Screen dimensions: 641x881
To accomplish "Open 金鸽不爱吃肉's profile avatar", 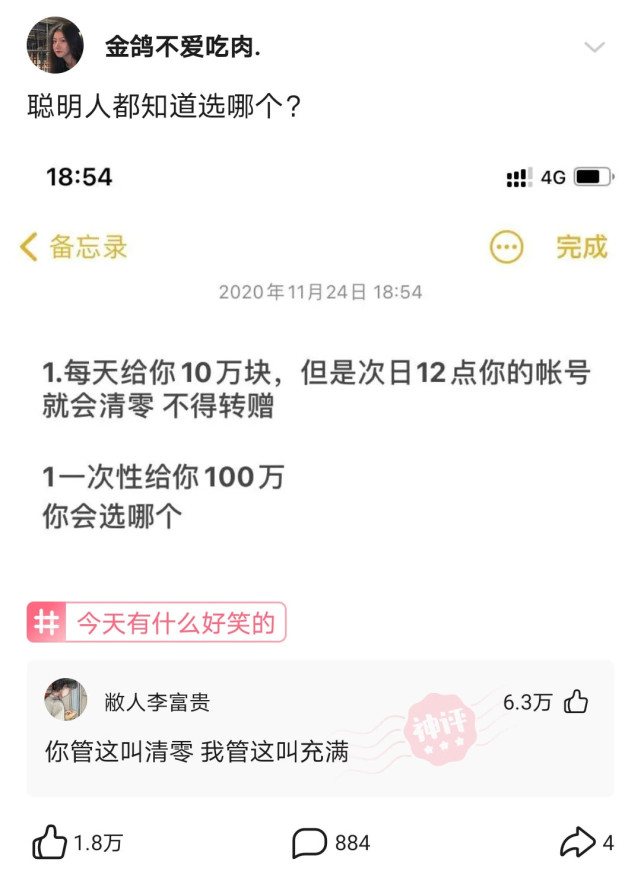I will pyautogui.click(x=55, y=45).
